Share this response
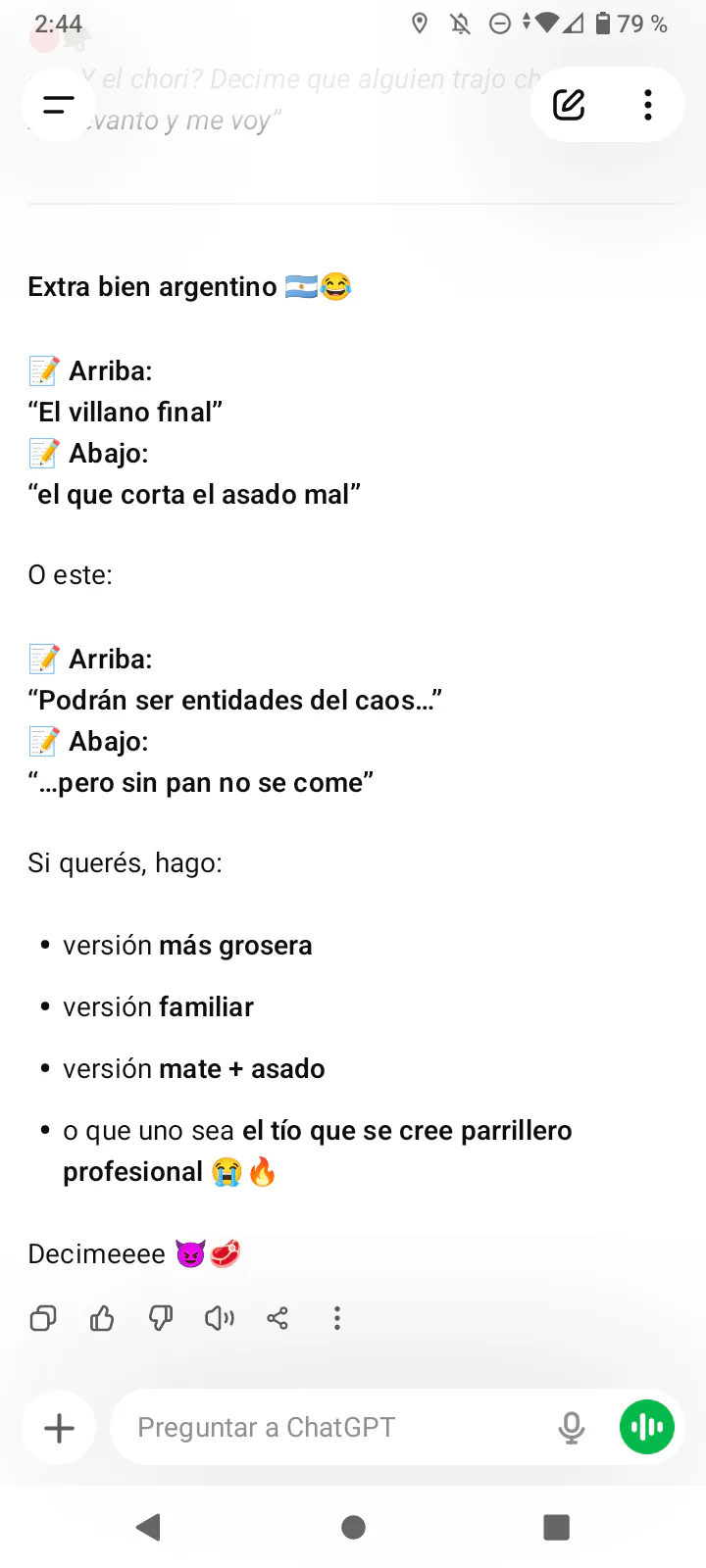706x1568 pixels. pos(277,1318)
